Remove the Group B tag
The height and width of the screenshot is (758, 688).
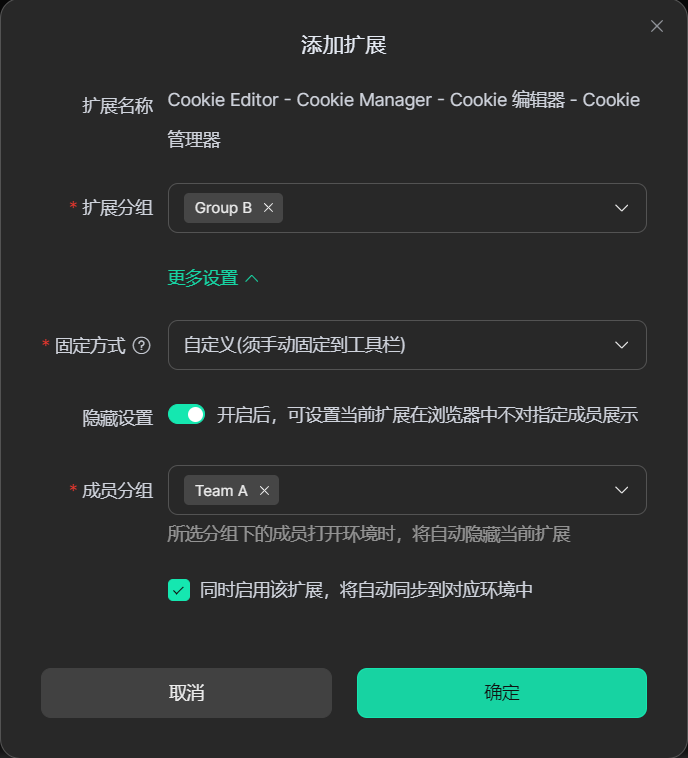pos(268,208)
